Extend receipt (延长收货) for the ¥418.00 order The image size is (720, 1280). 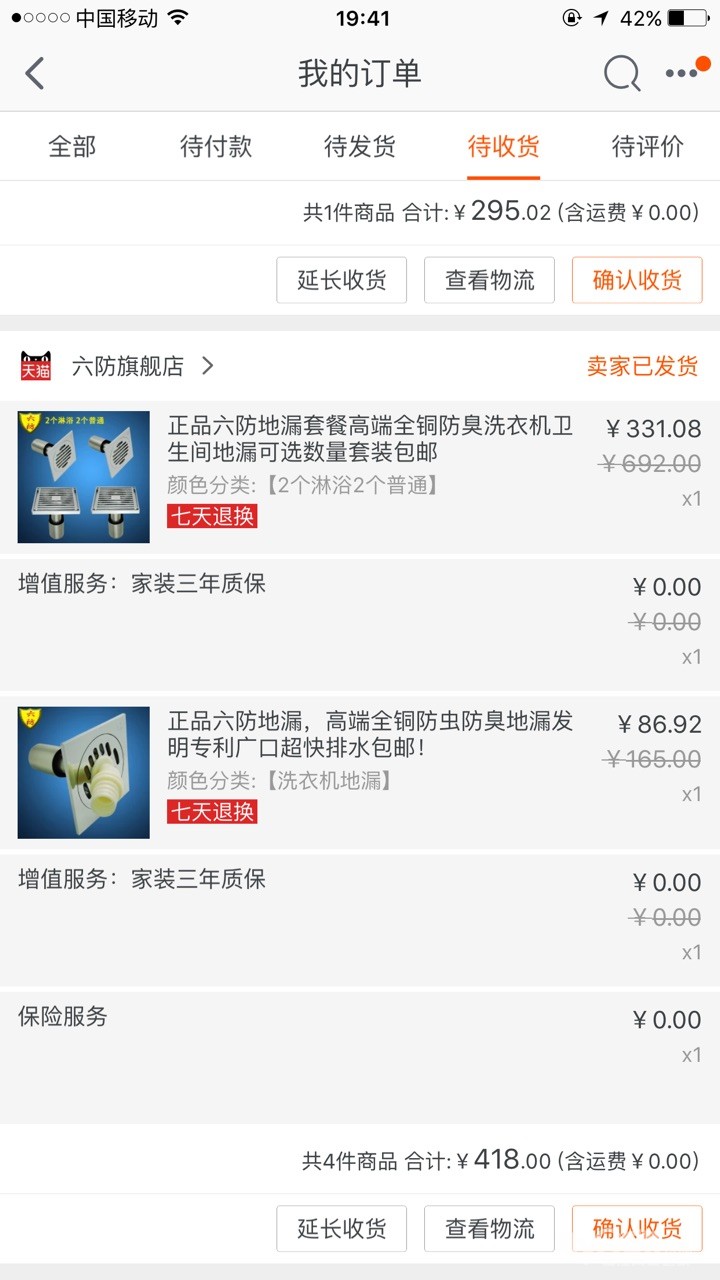point(342,1228)
